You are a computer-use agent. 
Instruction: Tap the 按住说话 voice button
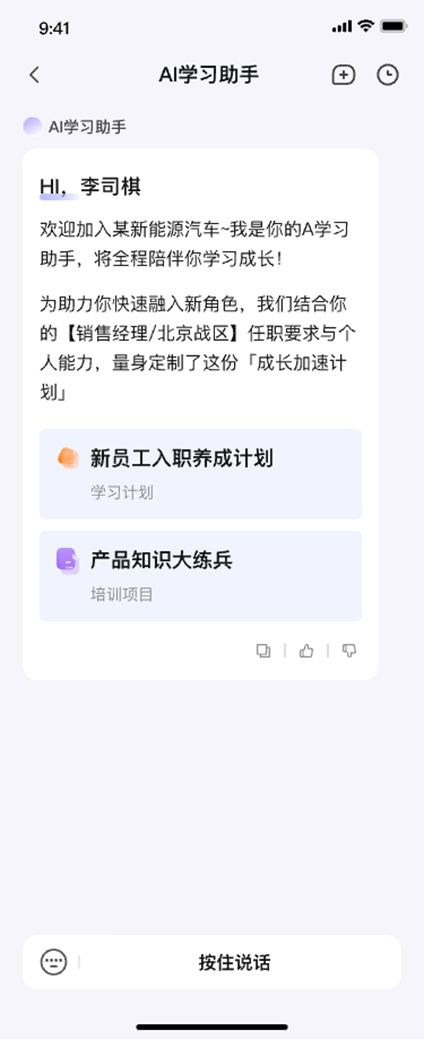pos(235,962)
